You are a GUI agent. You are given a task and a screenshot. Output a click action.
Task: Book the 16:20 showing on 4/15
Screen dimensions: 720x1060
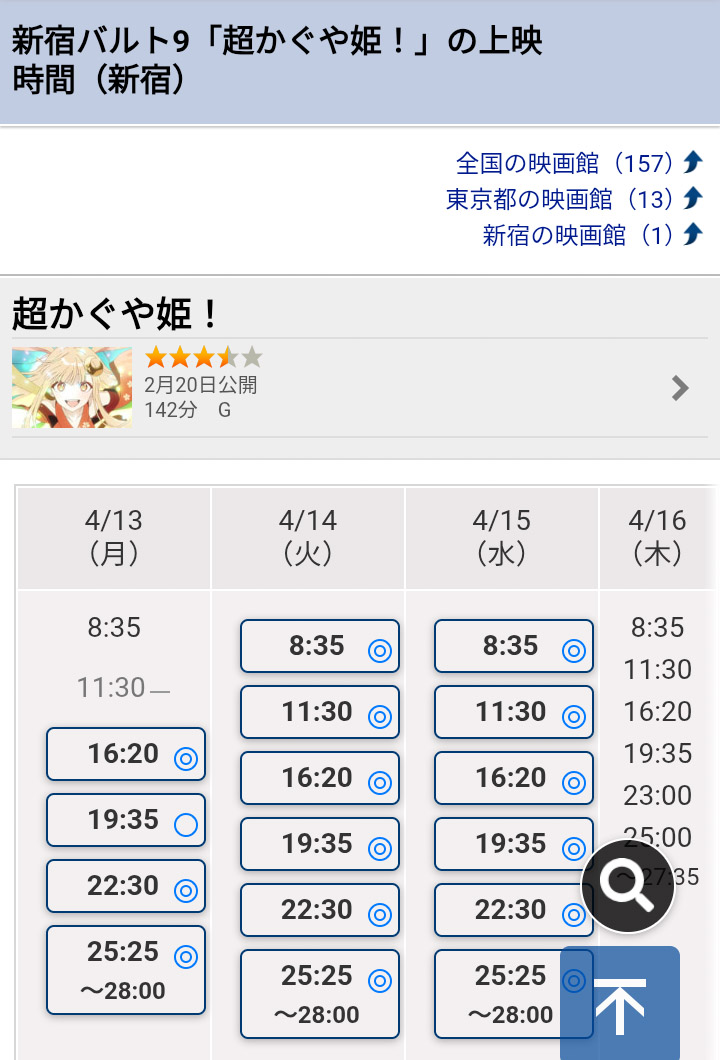pyautogui.click(x=514, y=778)
